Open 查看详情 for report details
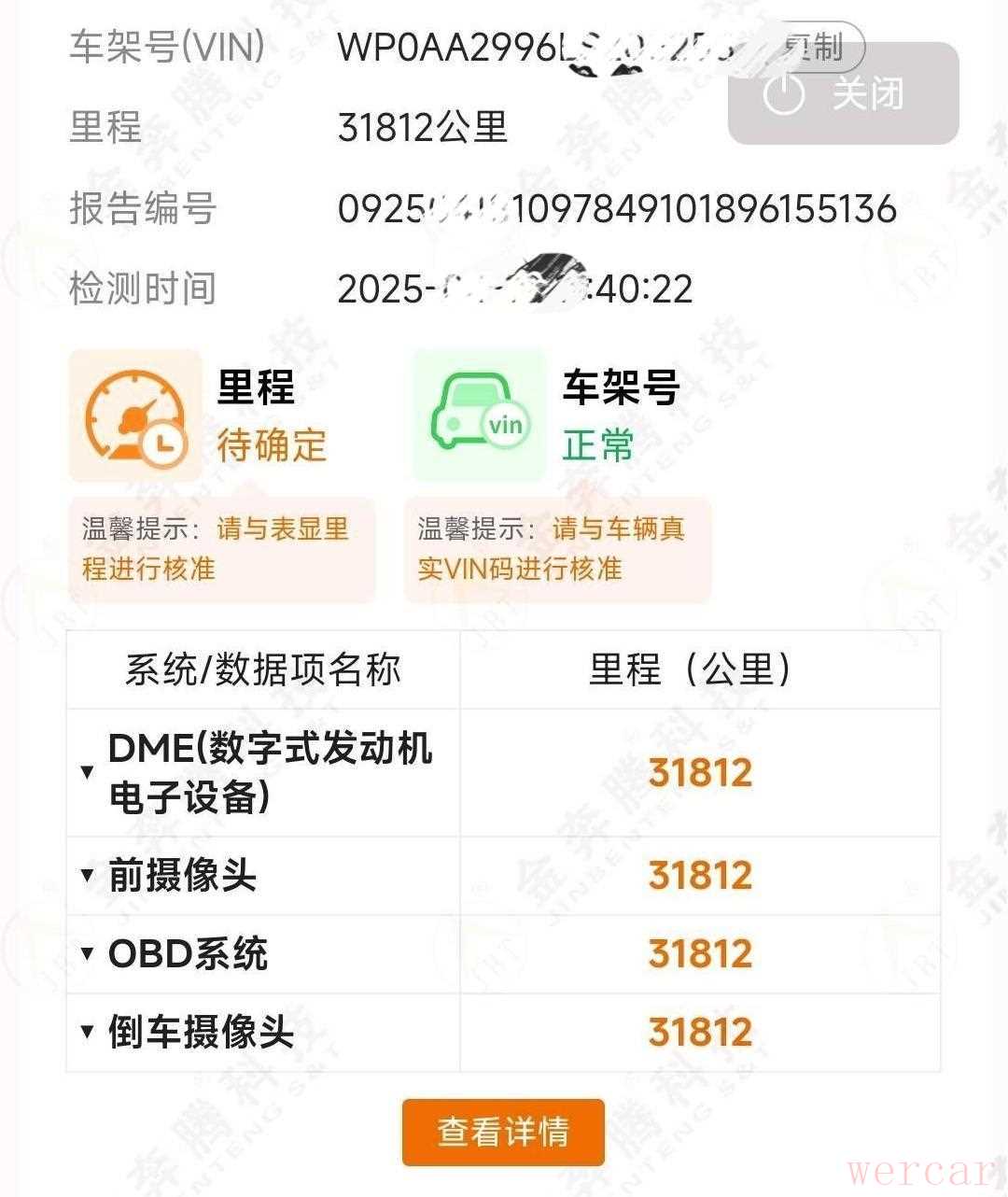This screenshot has height=1197, width=1008. point(503,1132)
